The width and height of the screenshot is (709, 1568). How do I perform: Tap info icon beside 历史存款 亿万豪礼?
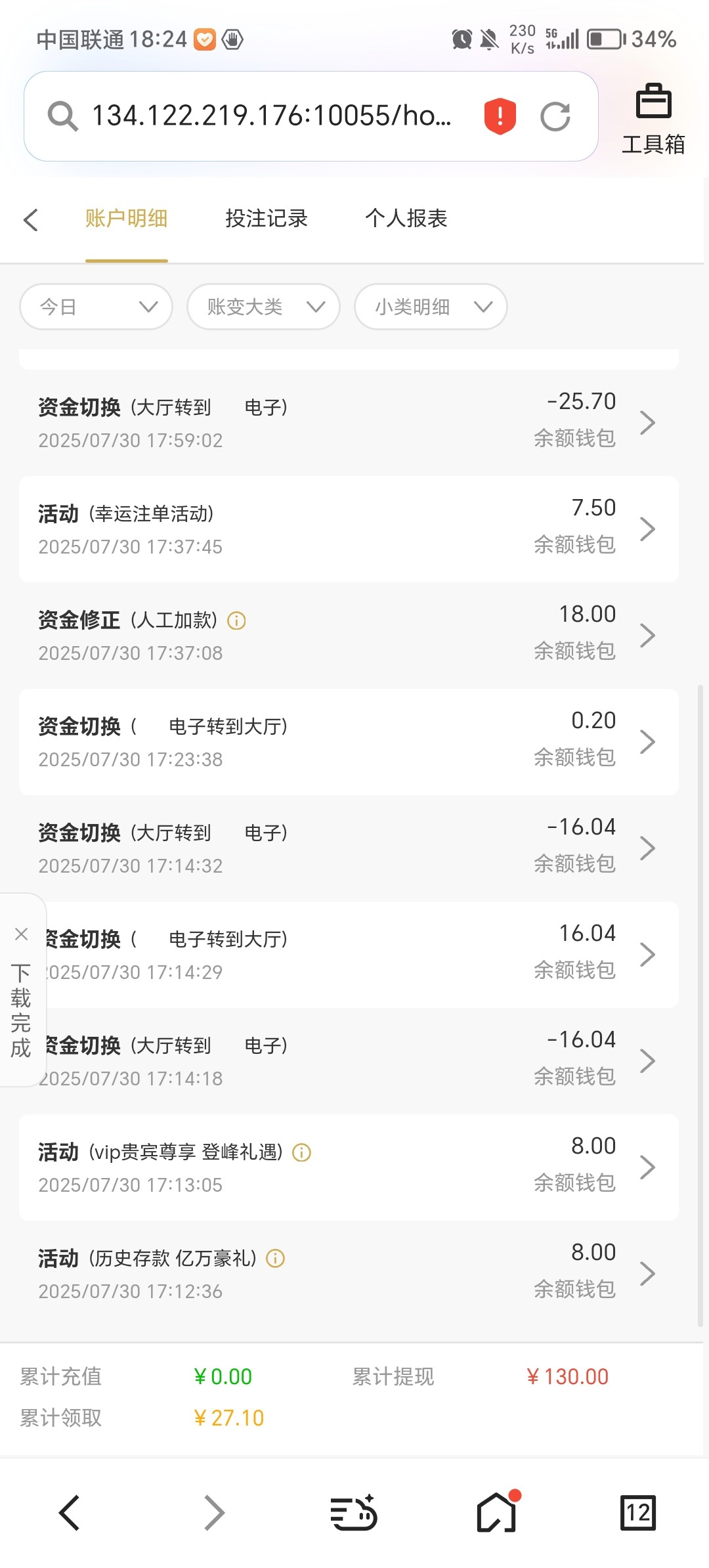pyautogui.click(x=275, y=1259)
